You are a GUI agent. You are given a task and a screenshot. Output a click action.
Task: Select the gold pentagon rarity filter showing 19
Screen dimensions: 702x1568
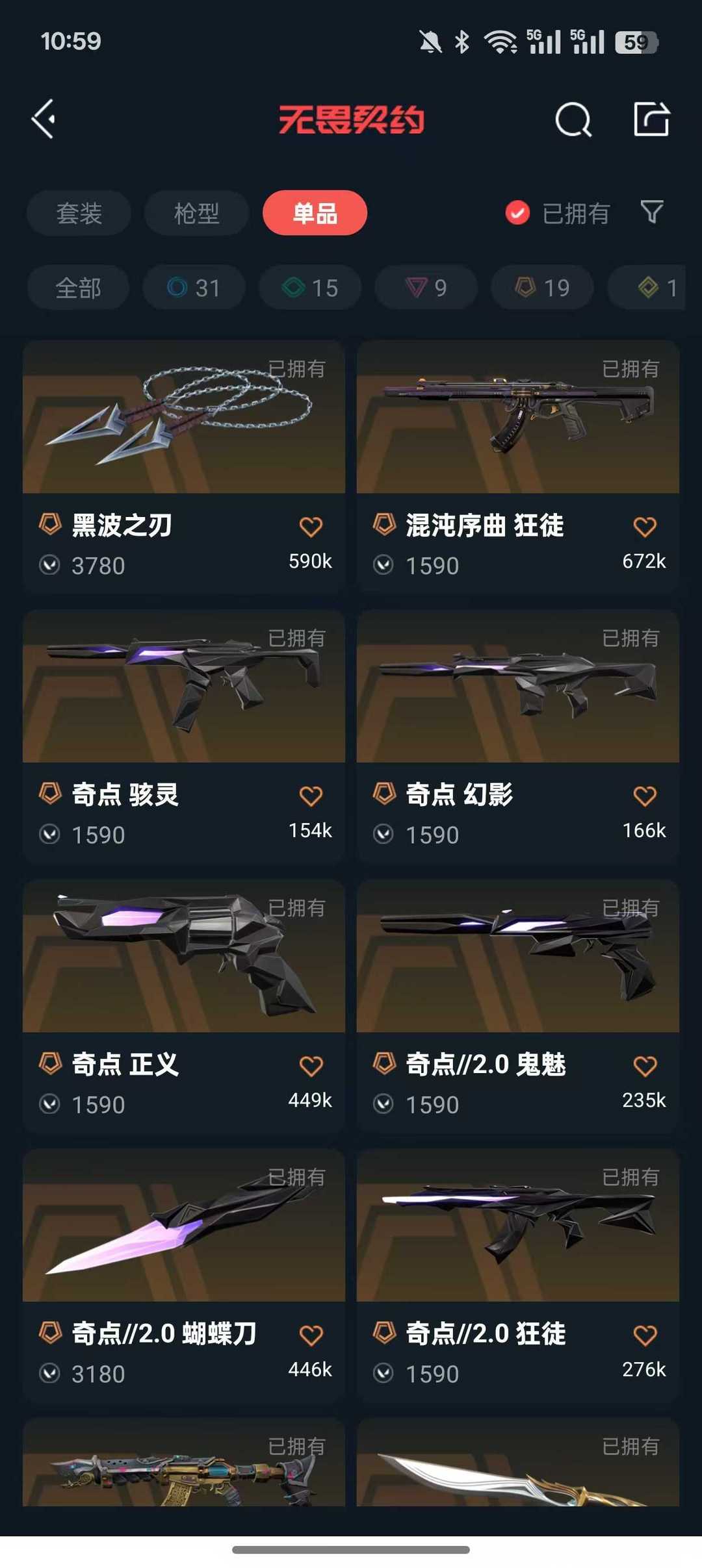pos(541,288)
